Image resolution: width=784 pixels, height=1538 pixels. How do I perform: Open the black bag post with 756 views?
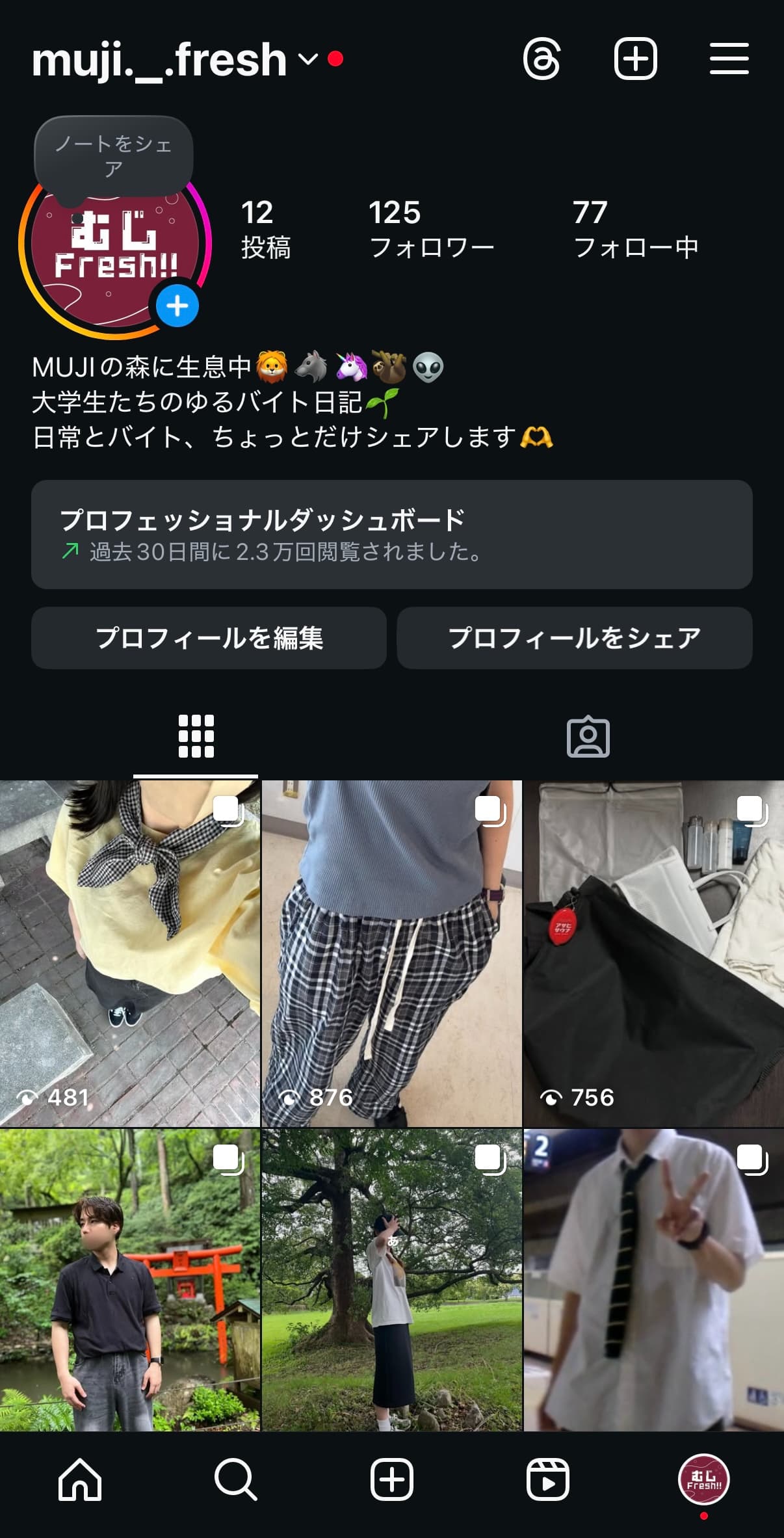point(653,953)
